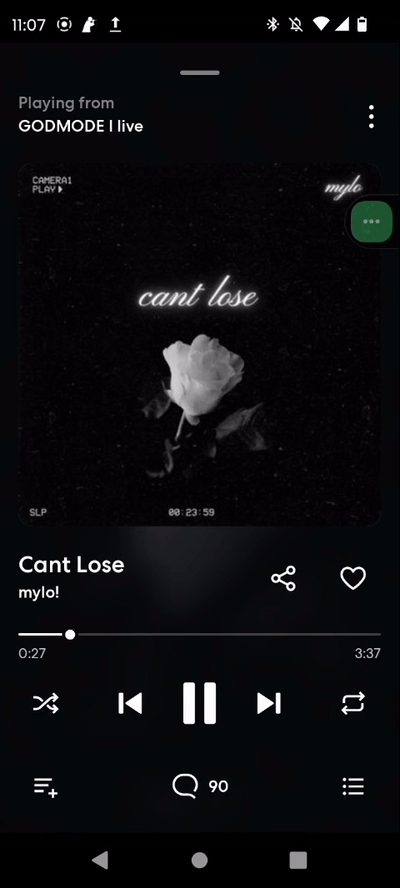400x888 pixels.
Task: Open the artist mylo!
Action: coord(39,593)
